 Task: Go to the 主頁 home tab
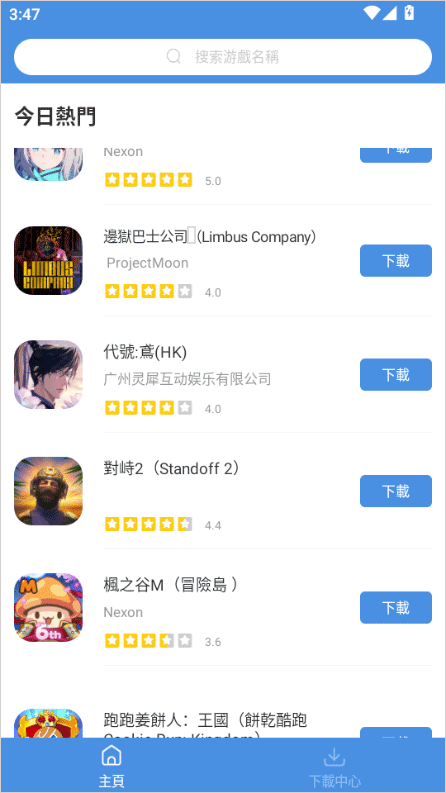[x=111, y=765]
